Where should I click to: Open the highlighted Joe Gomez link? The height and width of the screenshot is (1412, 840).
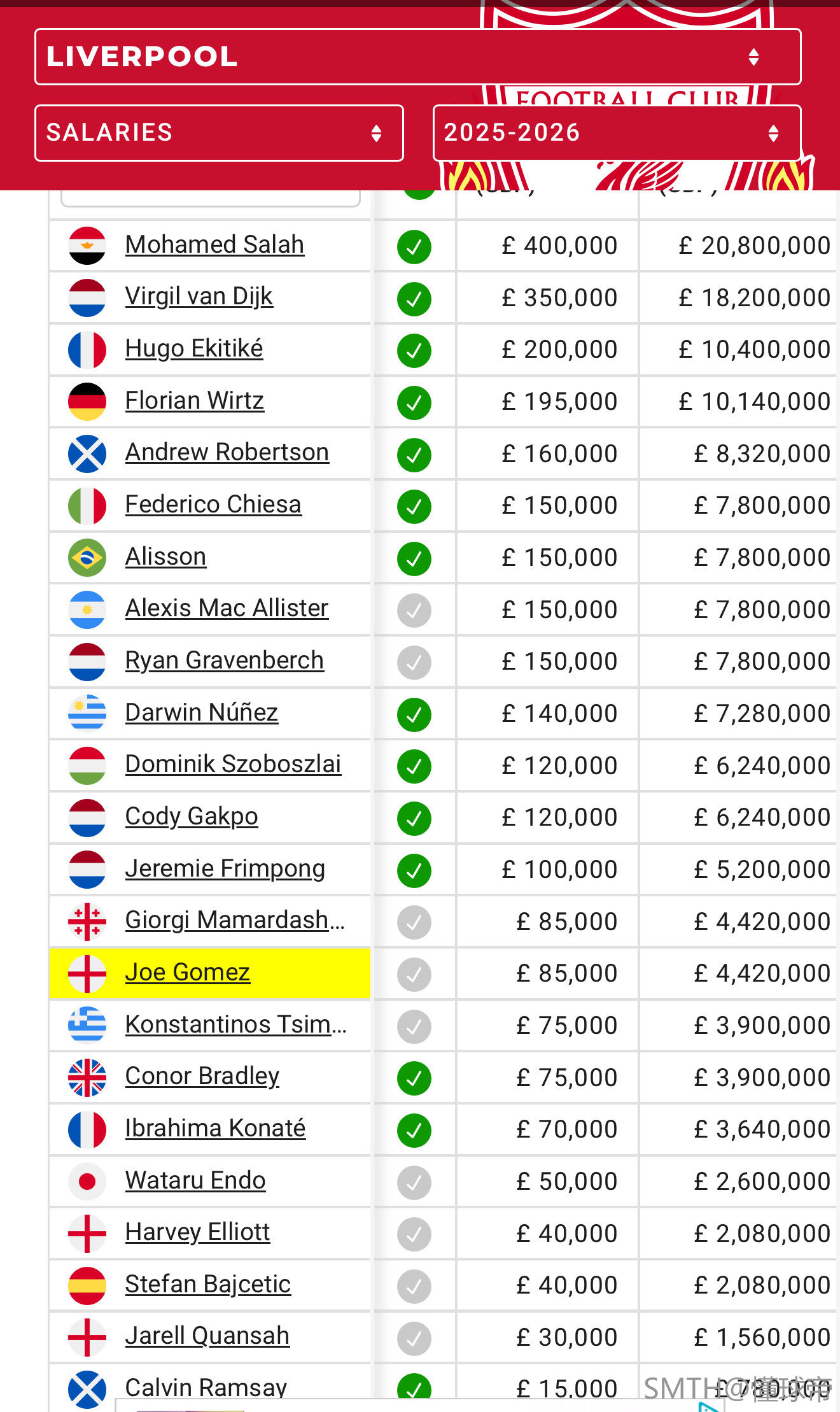click(x=187, y=973)
